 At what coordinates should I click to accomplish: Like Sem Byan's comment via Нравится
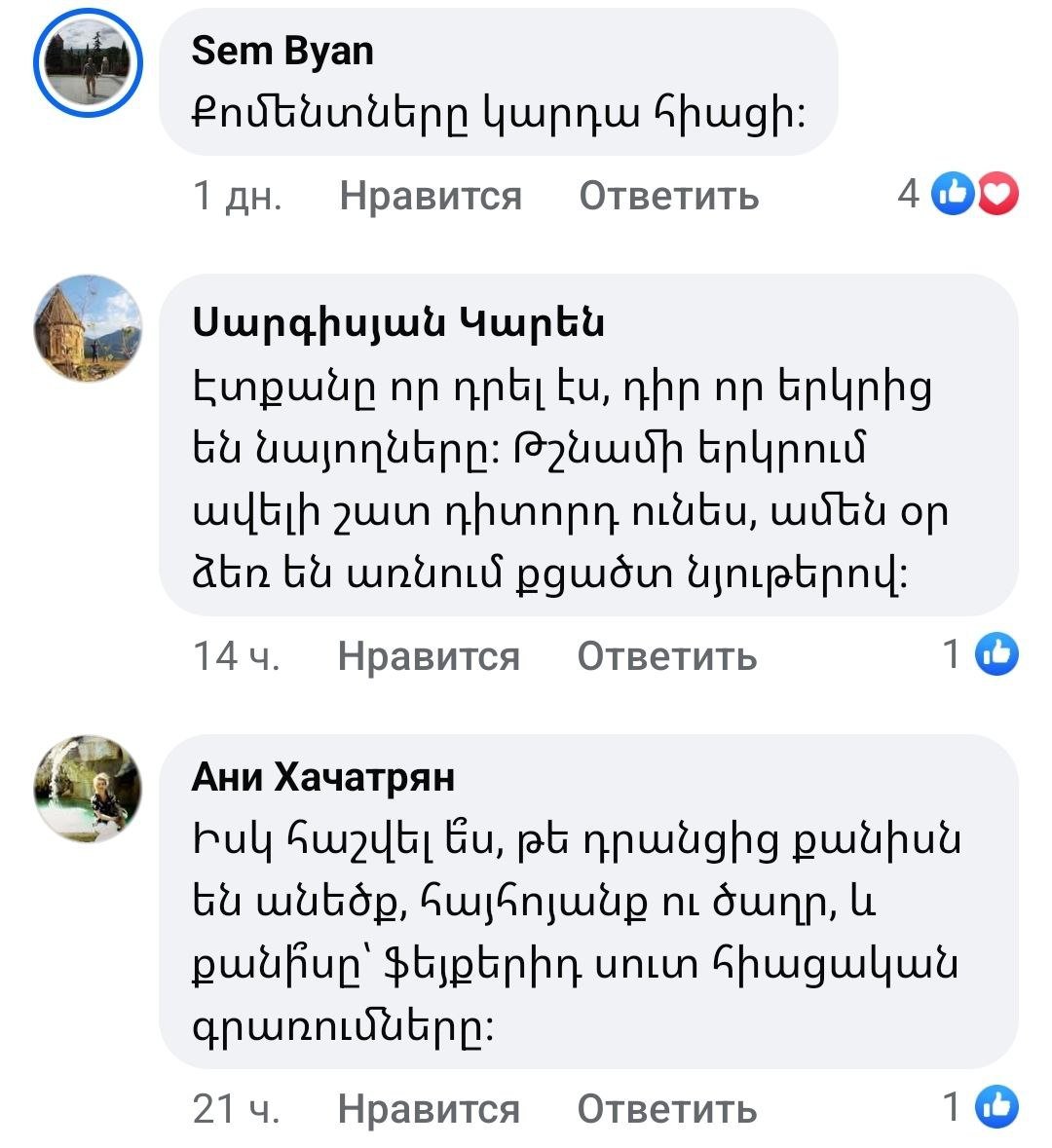(430, 196)
